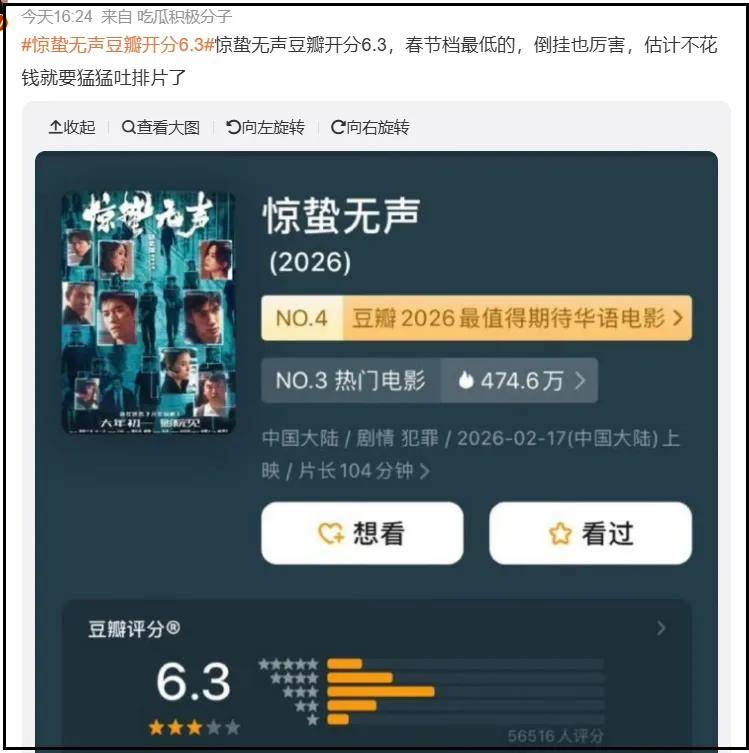Screen dimensions: 749x753
Task: Open 查看大图 to view full image
Action: tap(161, 127)
